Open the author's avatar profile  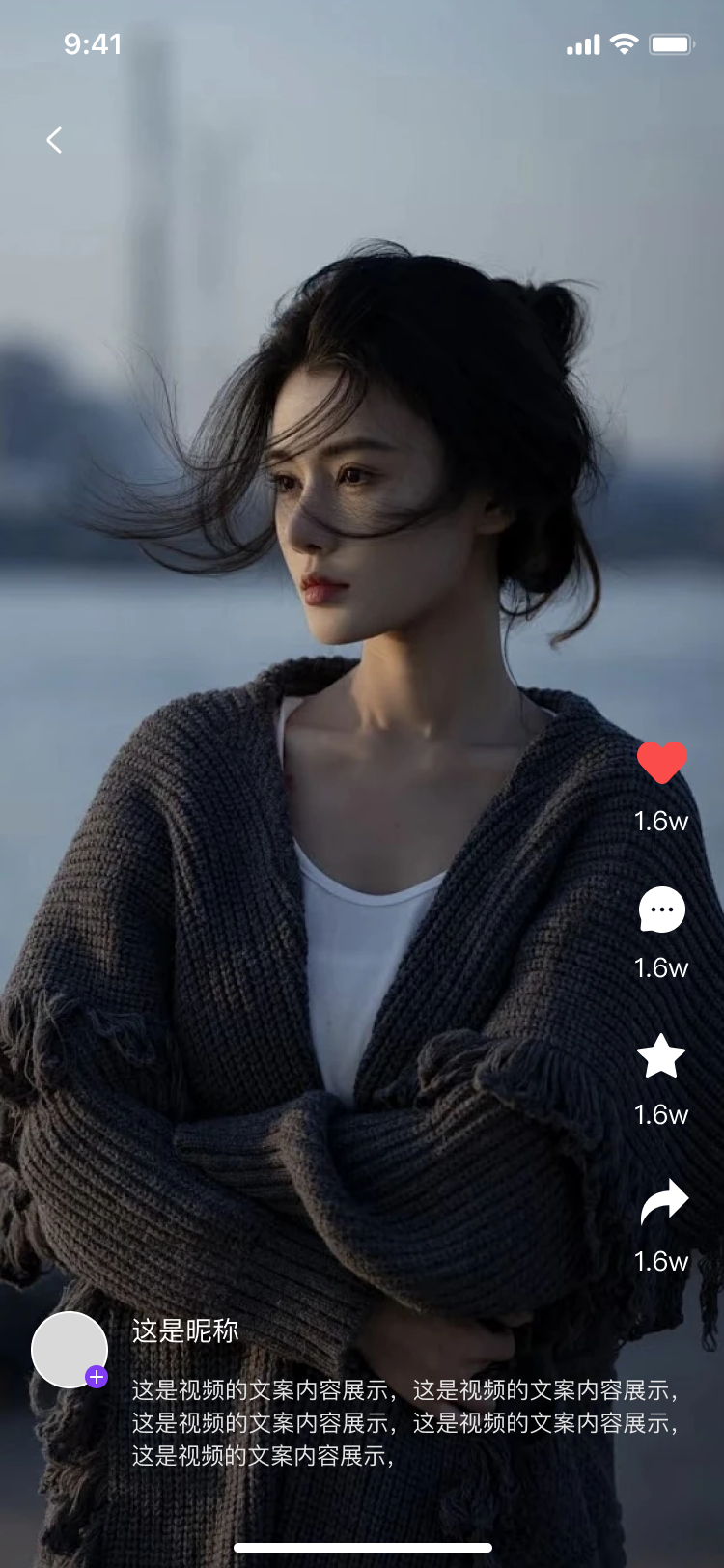tap(68, 1348)
